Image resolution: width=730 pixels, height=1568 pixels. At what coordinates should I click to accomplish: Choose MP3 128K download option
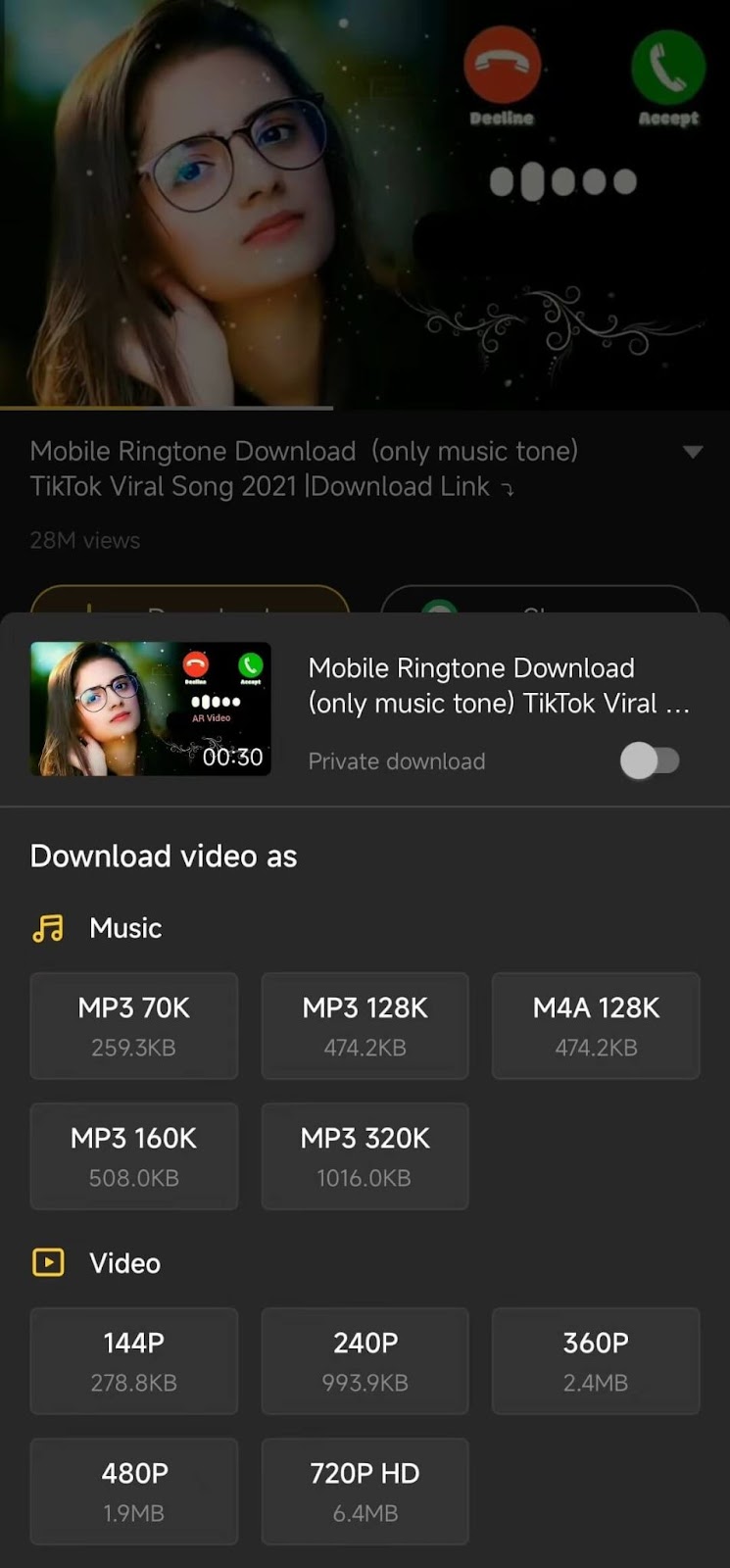[365, 1025]
